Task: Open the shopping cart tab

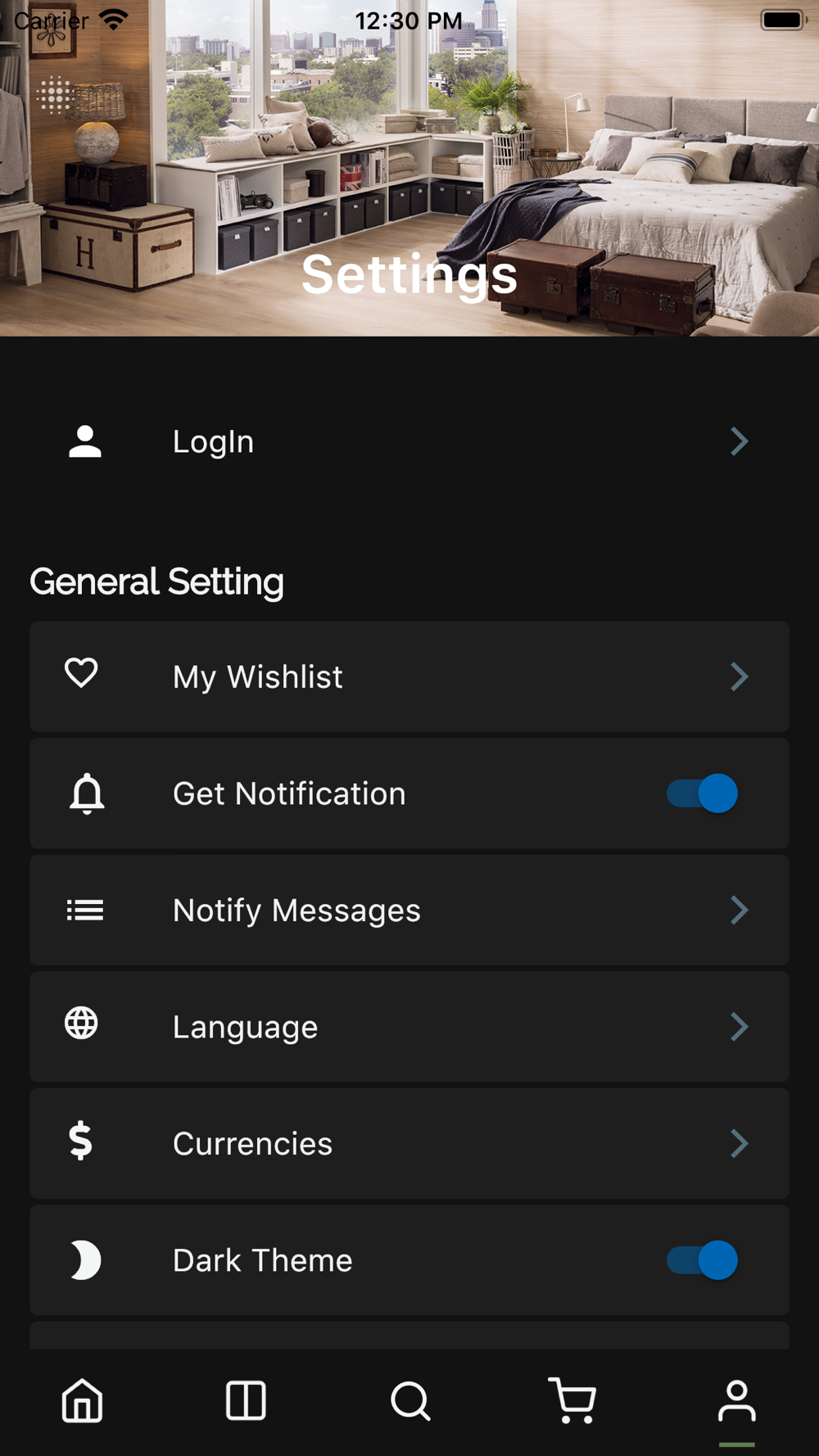Action: coord(572,1400)
